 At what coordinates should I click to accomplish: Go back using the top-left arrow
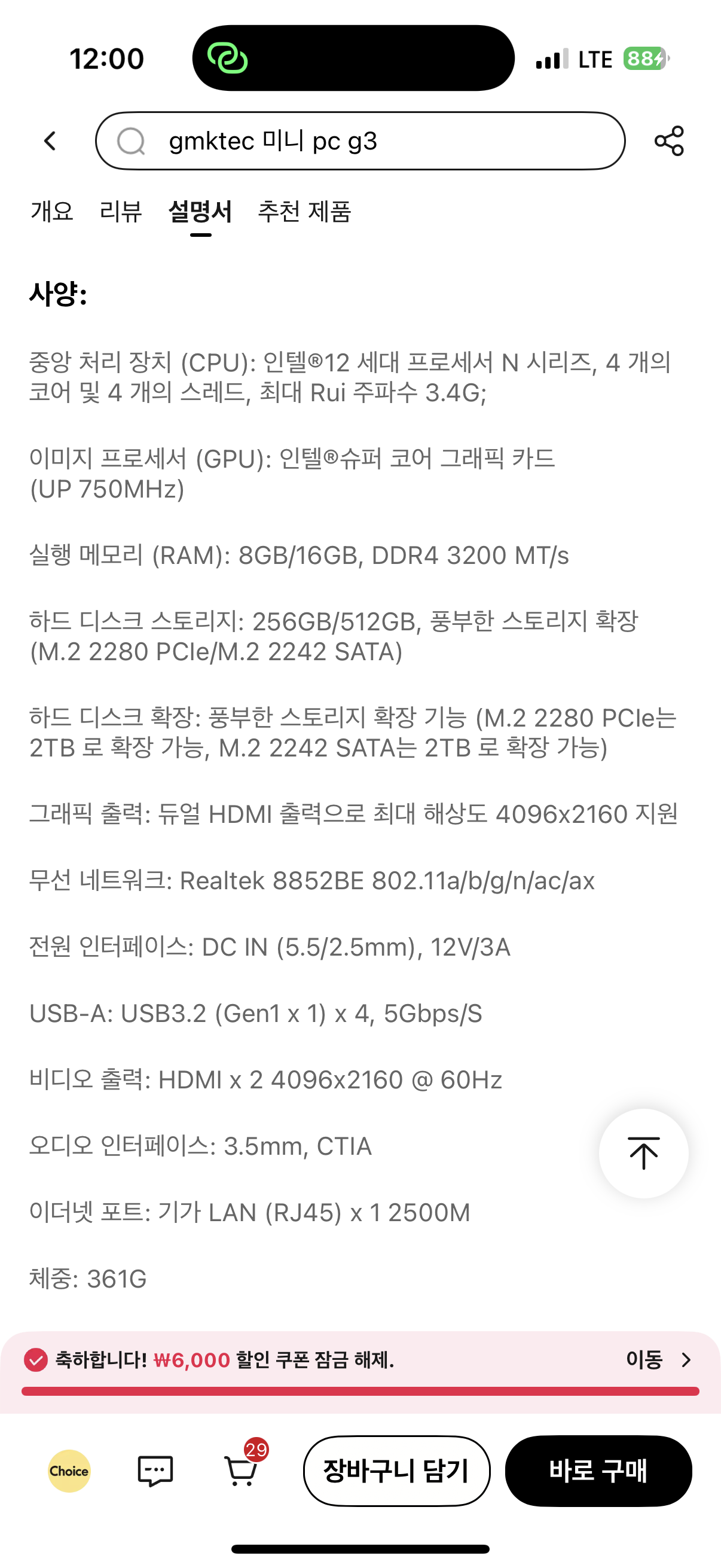[x=50, y=141]
